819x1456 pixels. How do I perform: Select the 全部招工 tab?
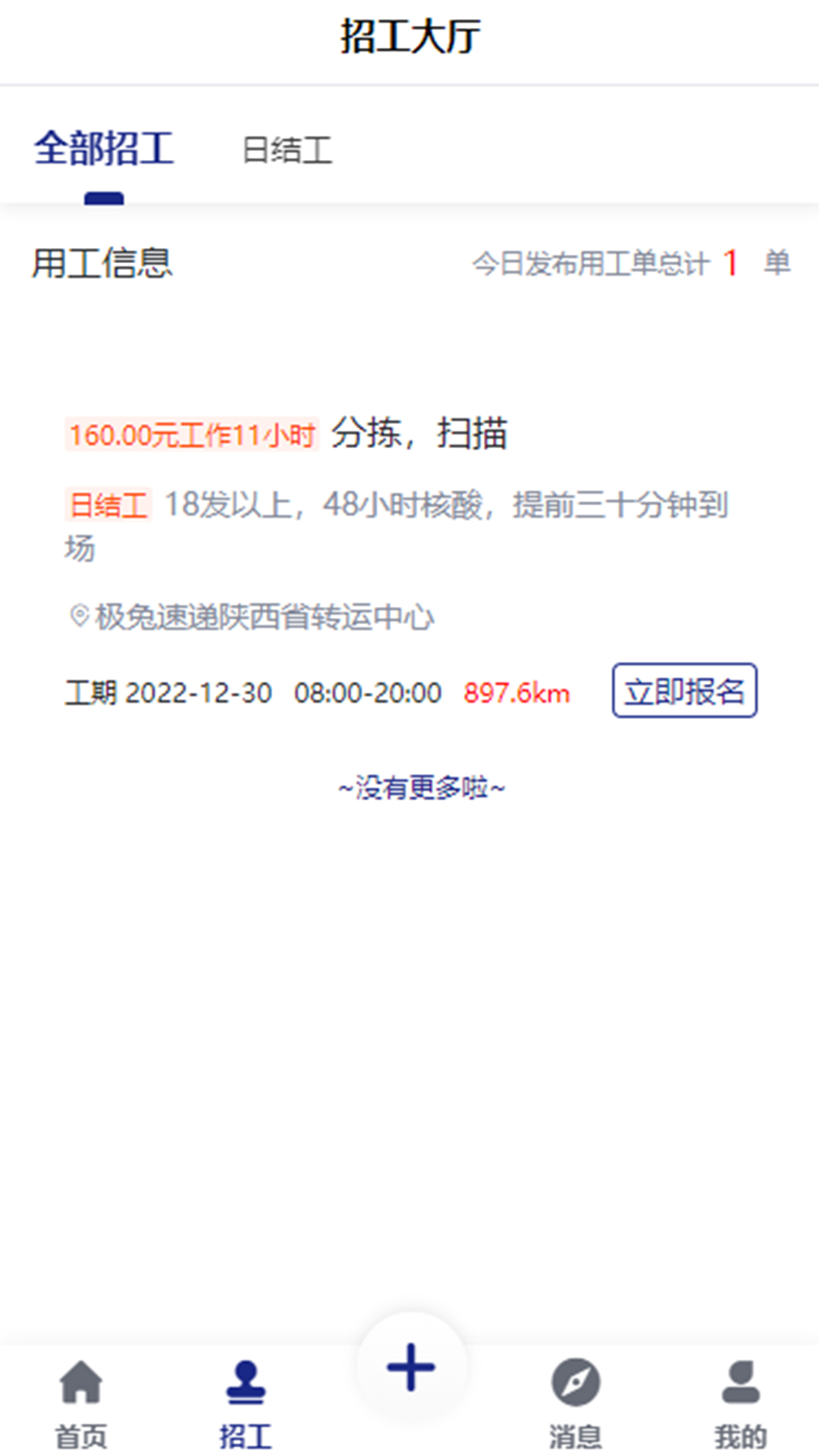[x=105, y=150]
